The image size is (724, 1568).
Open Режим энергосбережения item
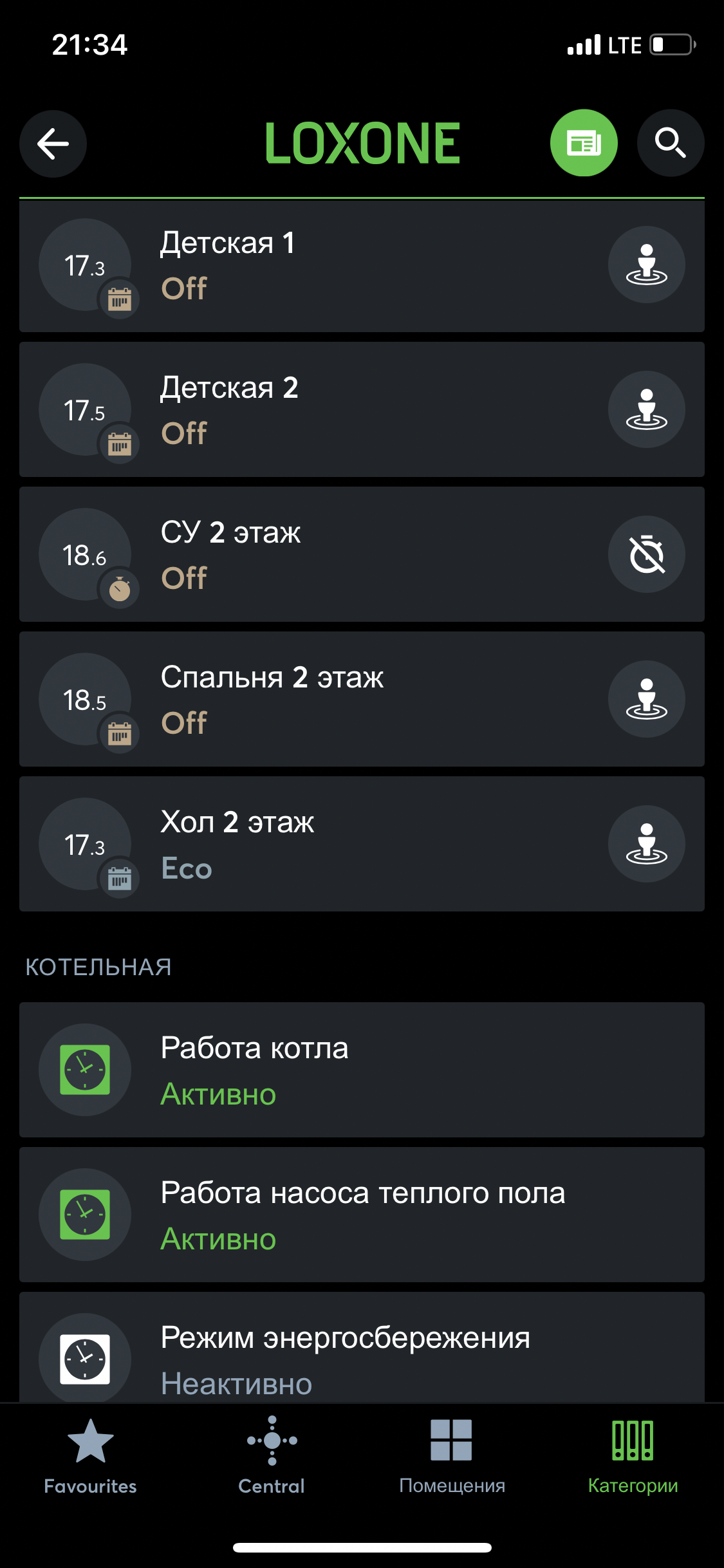click(x=362, y=1347)
